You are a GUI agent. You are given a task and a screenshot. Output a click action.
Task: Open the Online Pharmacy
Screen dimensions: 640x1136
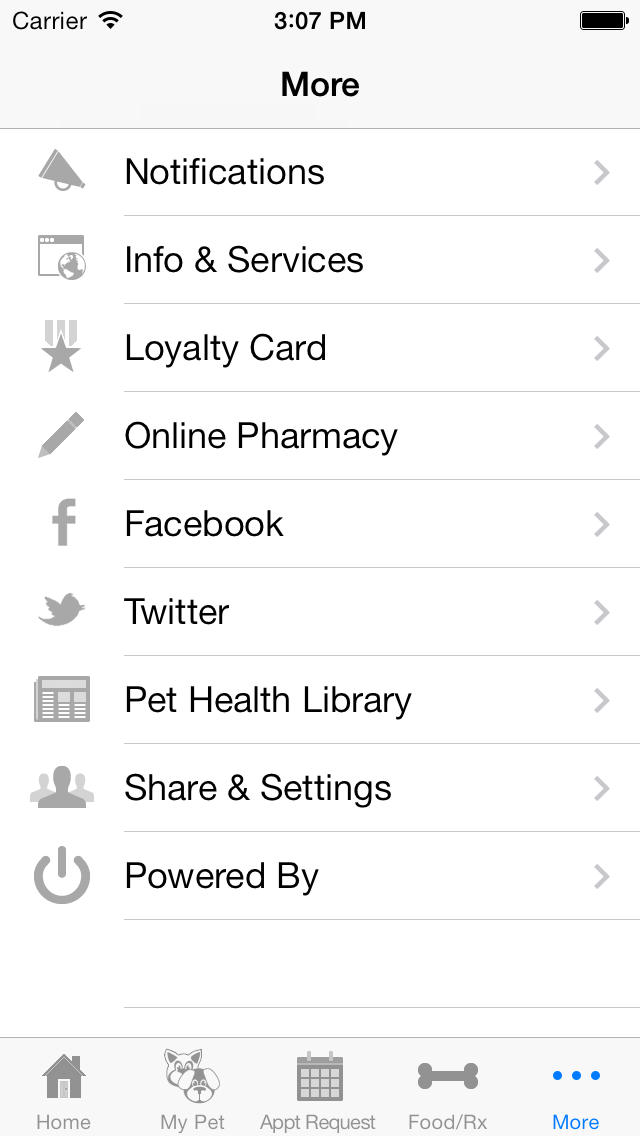coord(320,436)
